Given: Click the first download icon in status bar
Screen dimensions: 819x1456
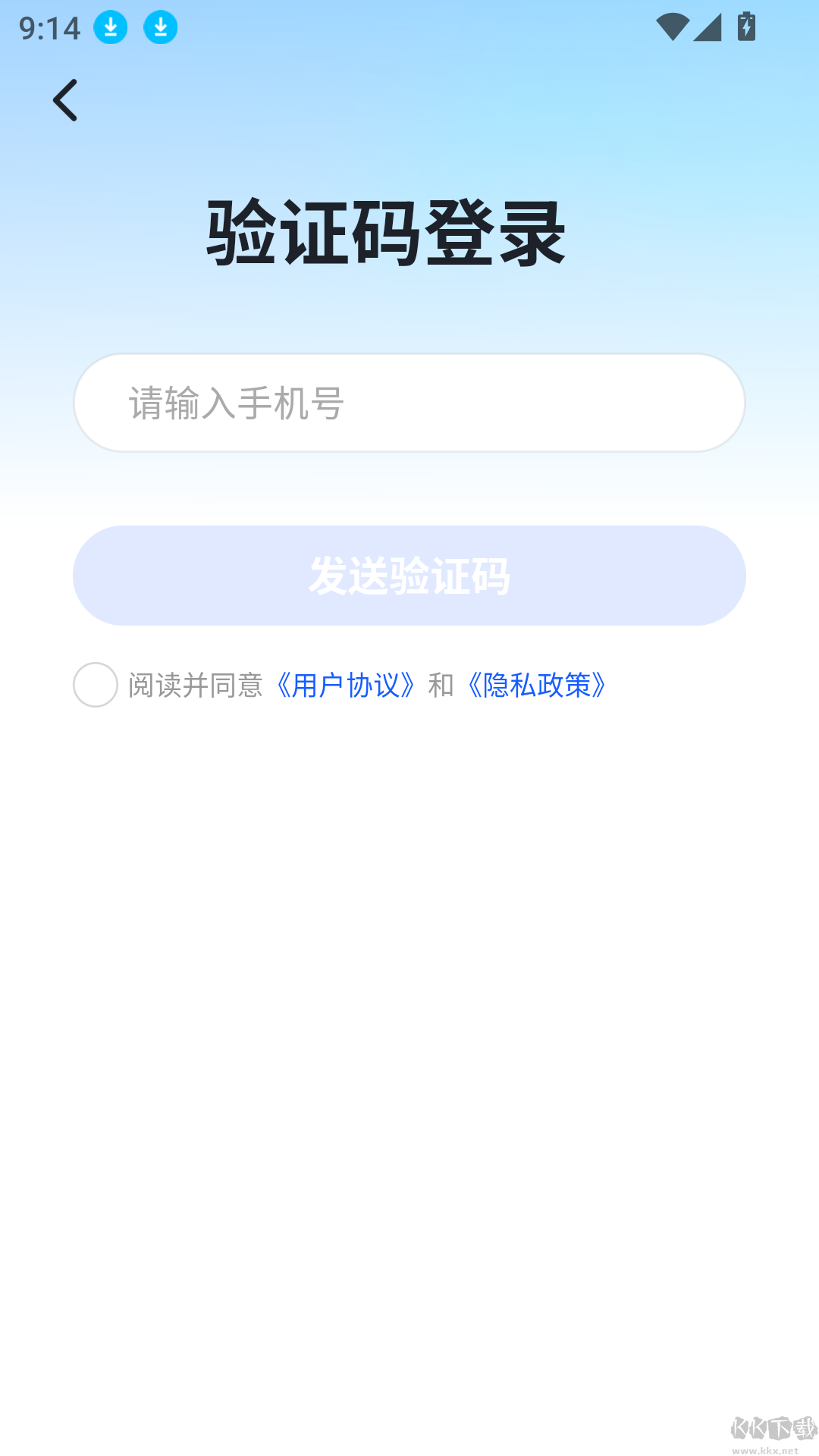Looking at the screenshot, I should tap(111, 29).
